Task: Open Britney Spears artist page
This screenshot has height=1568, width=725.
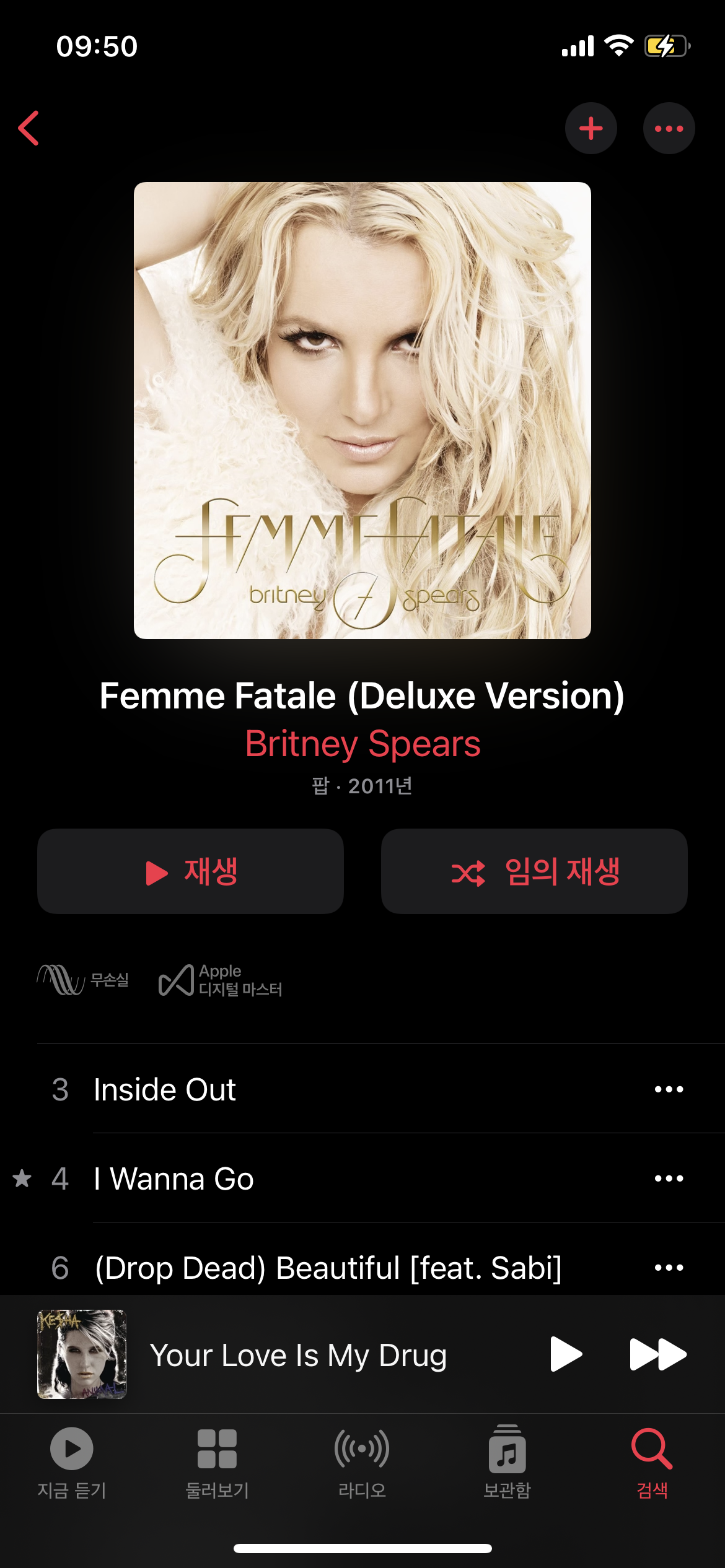Action: click(x=362, y=744)
